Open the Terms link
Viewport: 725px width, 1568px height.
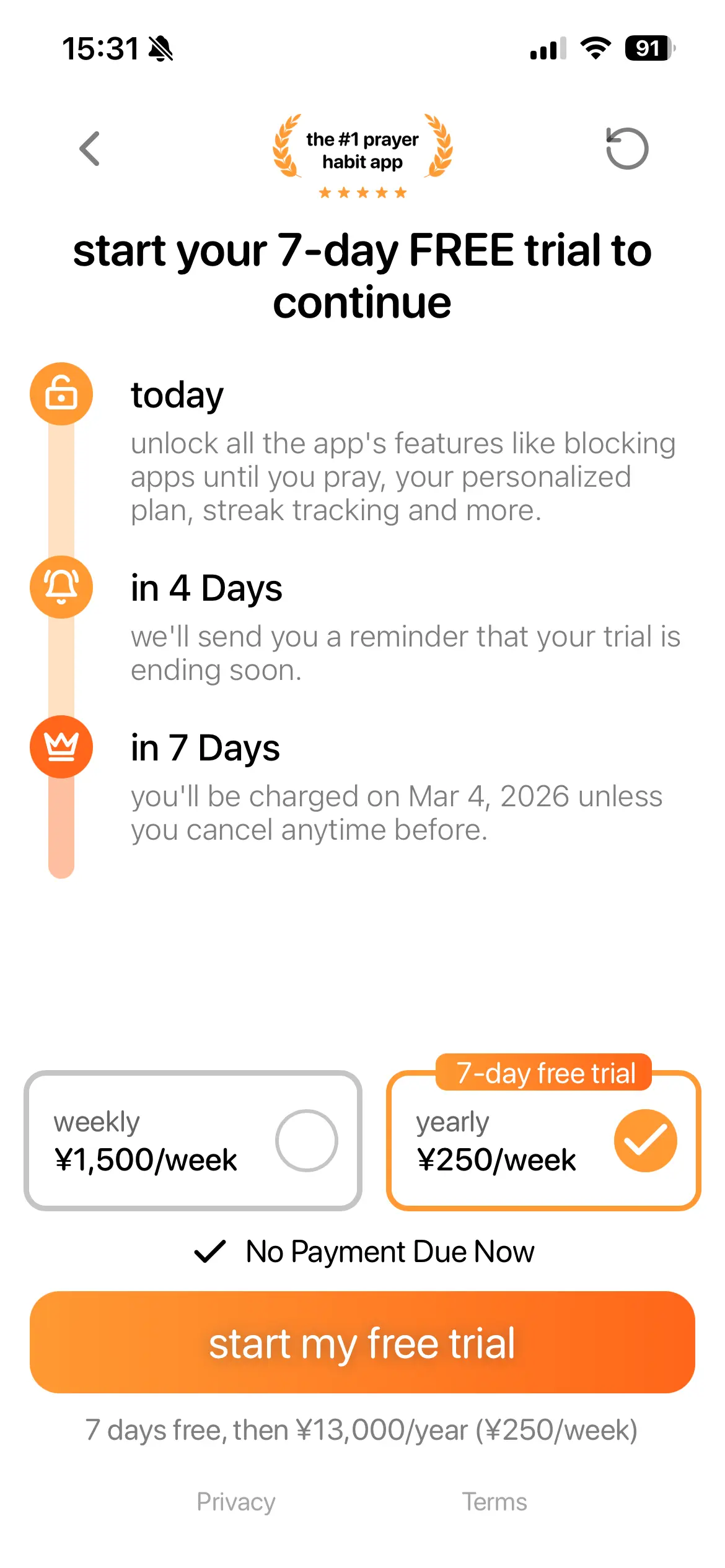tap(494, 1502)
